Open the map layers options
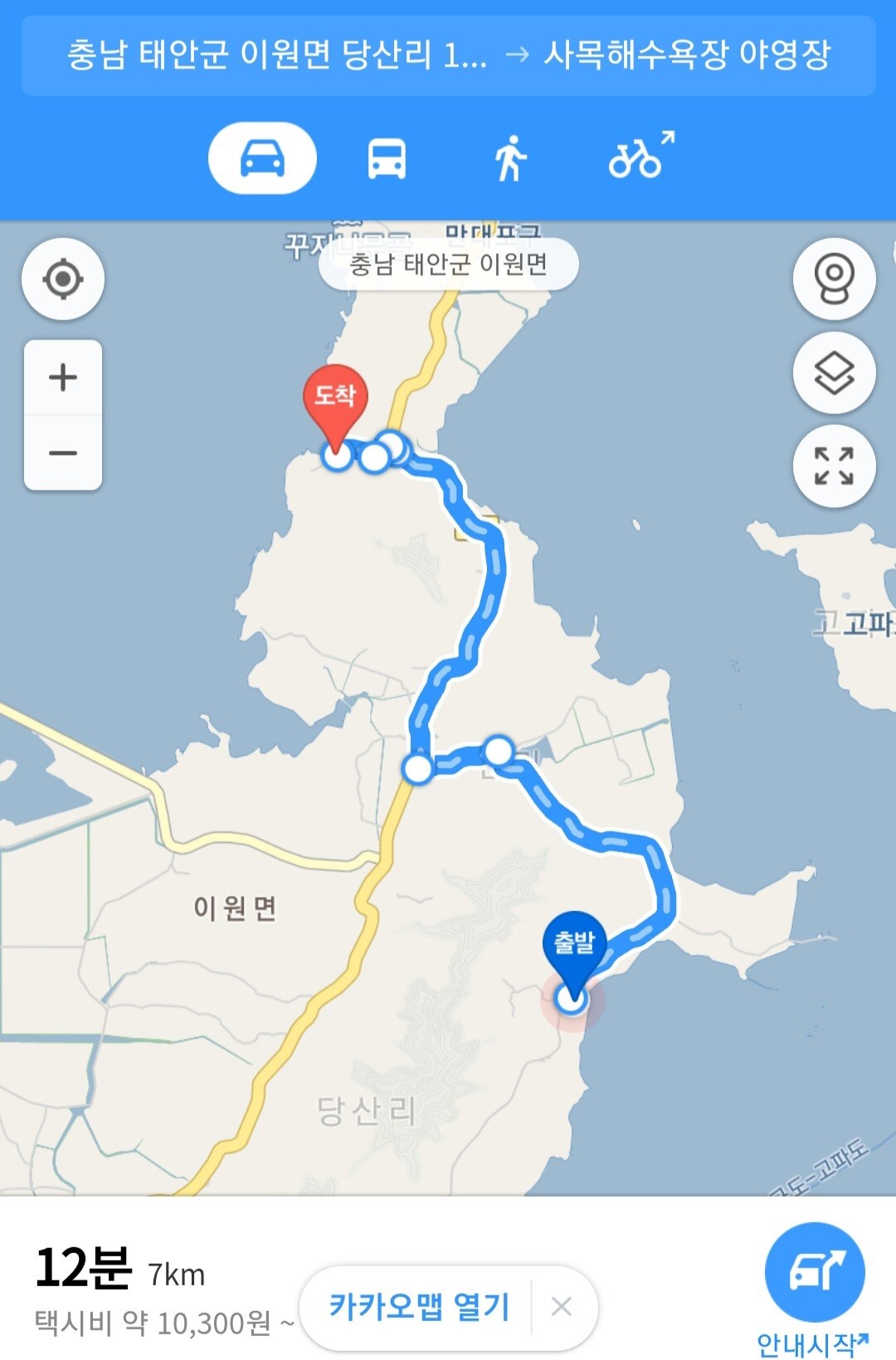Image resolution: width=896 pixels, height=1360 pixels. tap(834, 373)
